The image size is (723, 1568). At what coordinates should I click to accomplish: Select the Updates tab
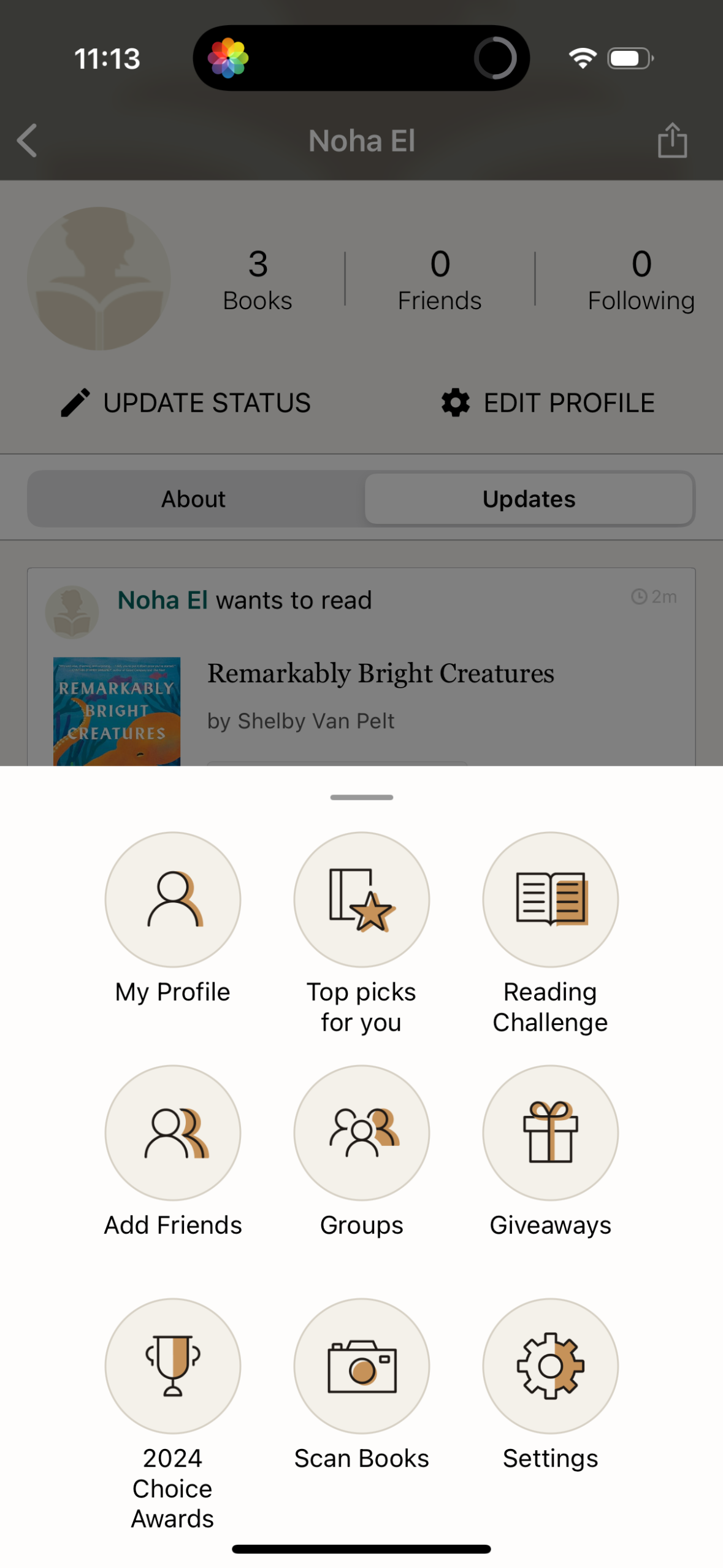tap(529, 498)
